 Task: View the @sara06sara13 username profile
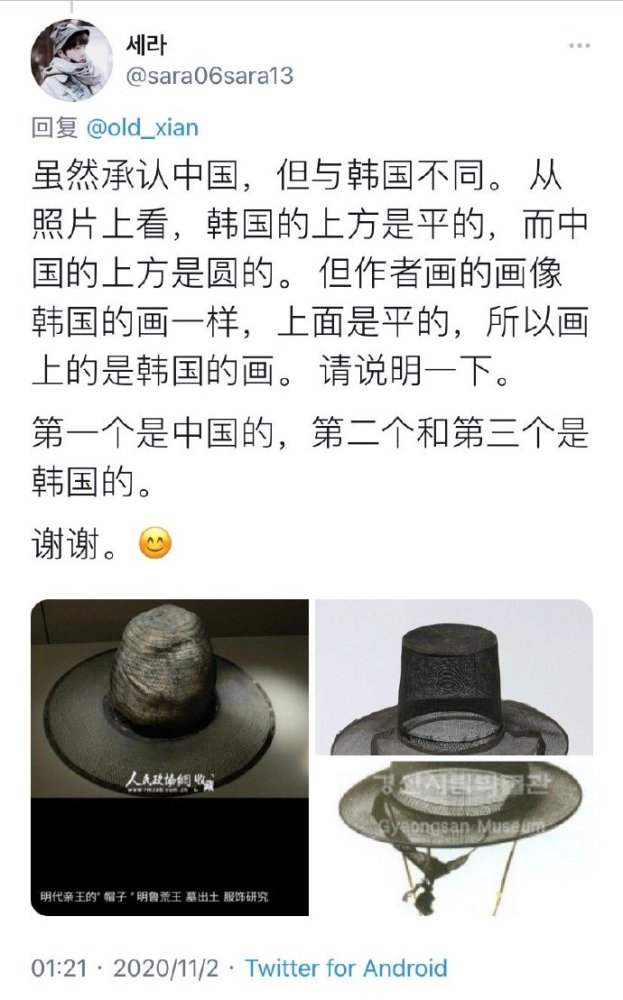tap(210, 76)
